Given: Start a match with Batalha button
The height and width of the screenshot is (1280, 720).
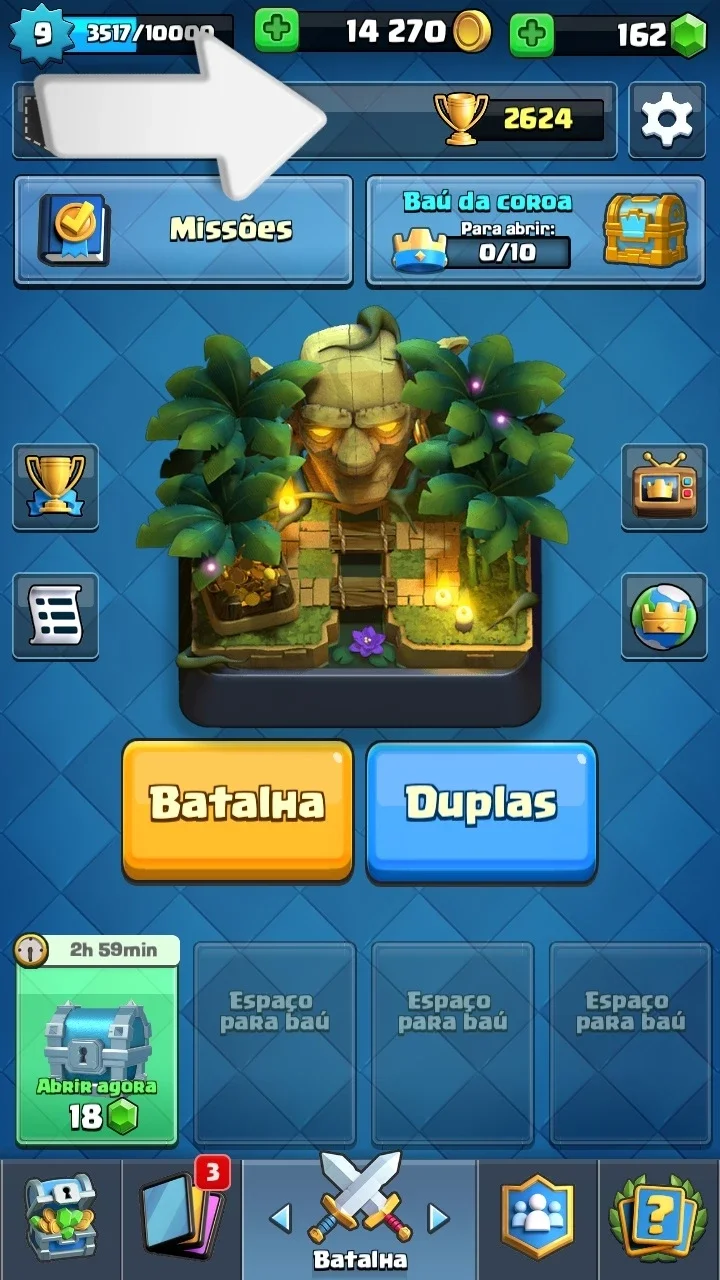Looking at the screenshot, I should click(x=237, y=810).
